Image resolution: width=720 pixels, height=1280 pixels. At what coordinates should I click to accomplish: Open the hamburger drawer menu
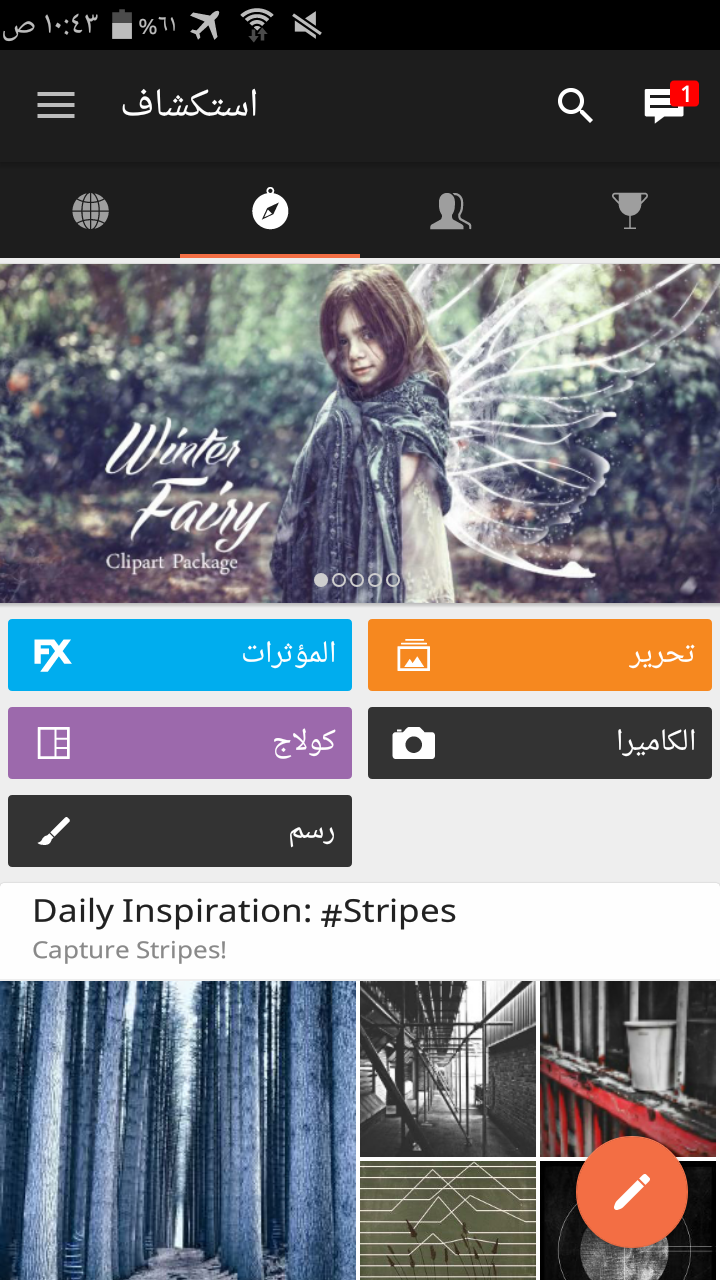[56, 105]
